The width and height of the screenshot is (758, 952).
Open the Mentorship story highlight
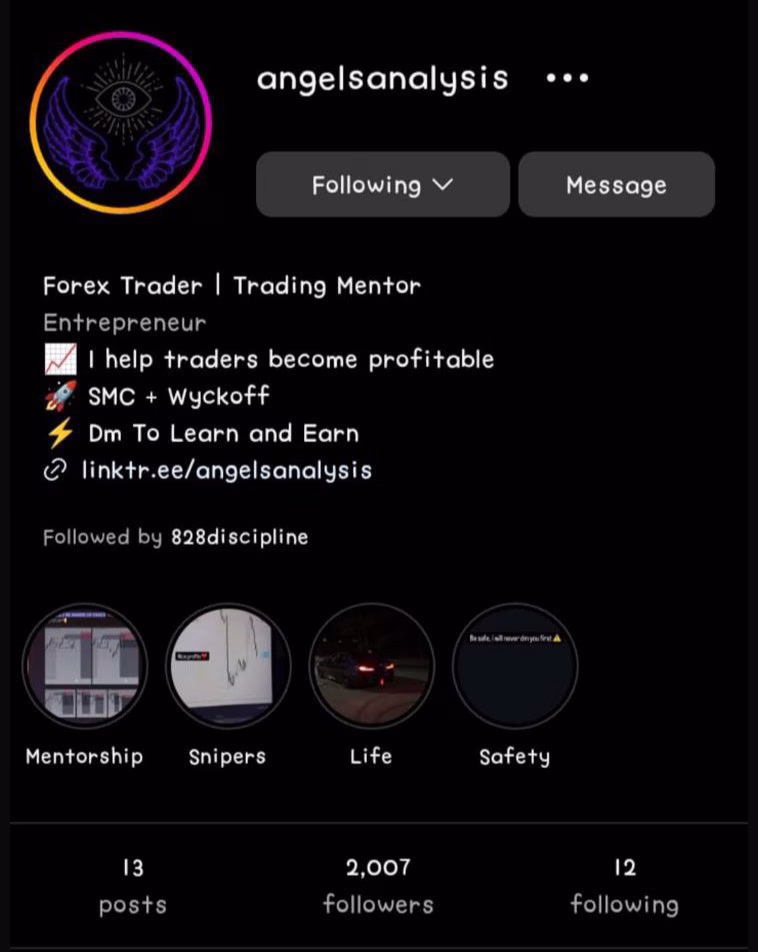click(x=85, y=664)
